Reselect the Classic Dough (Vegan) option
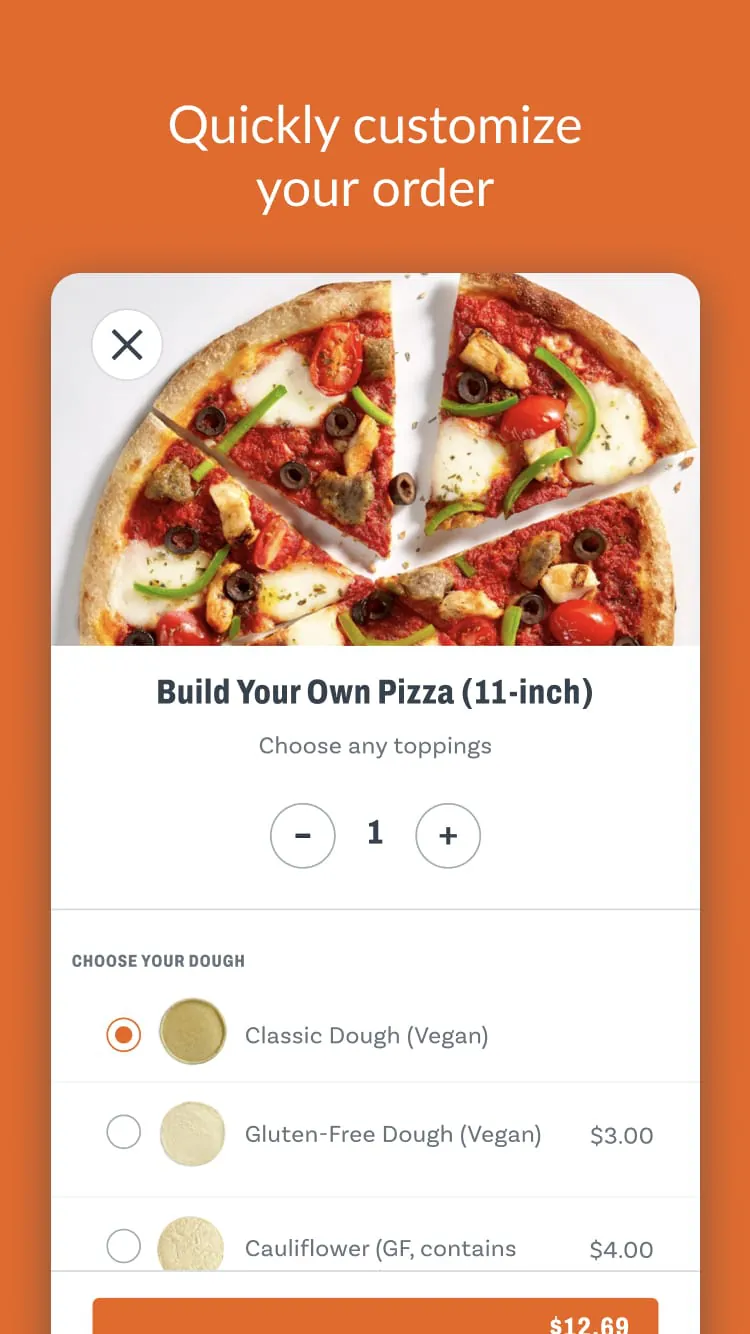The width and height of the screenshot is (750, 1334). coord(124,1034)
